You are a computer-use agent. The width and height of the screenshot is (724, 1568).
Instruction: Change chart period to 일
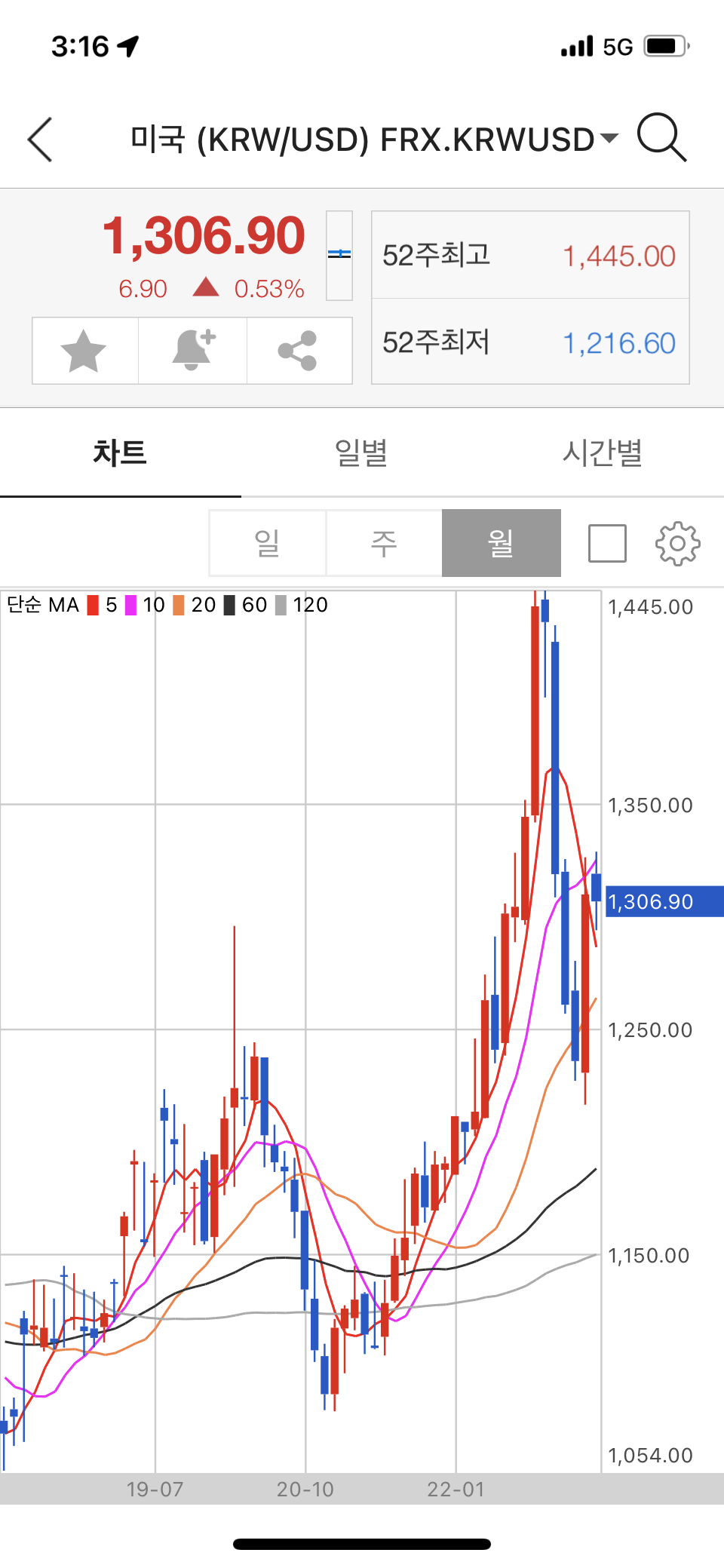click(267, 543)
